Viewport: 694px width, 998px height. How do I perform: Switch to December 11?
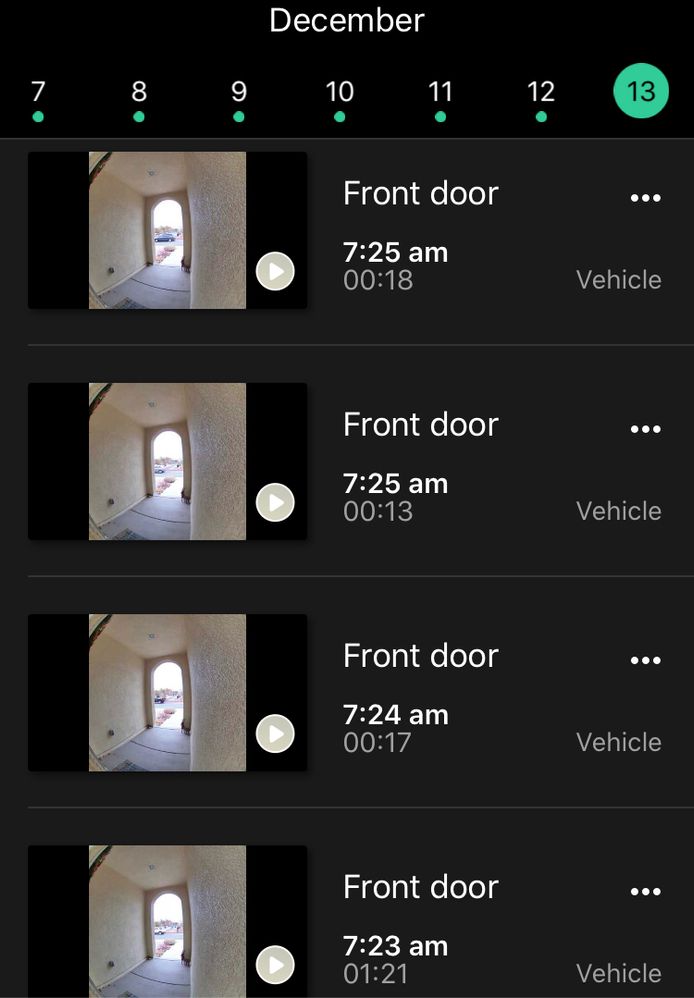[x=440, y=93]
